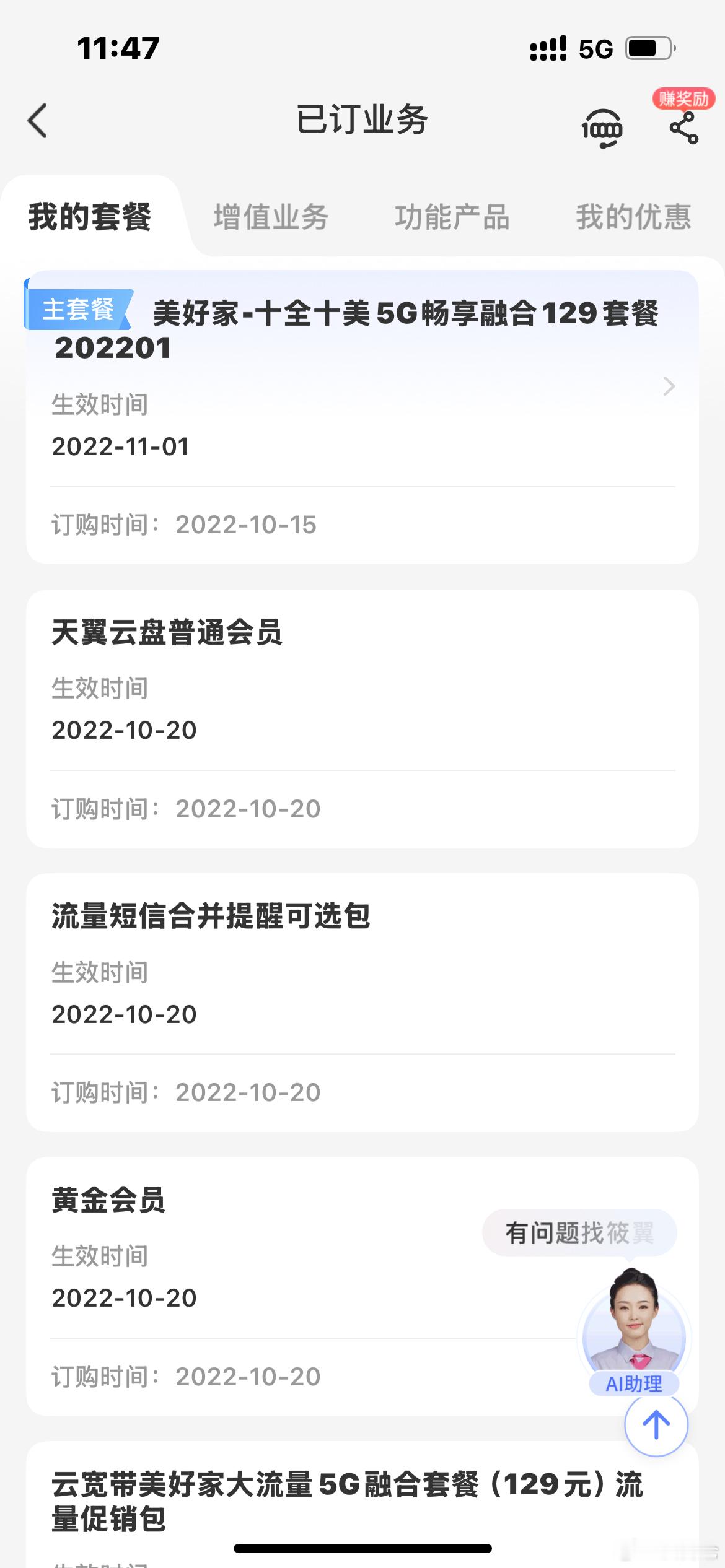Viewport: 725px width, 1568px height.
Task: Open the 功能产品 tab
Action: 453,217
